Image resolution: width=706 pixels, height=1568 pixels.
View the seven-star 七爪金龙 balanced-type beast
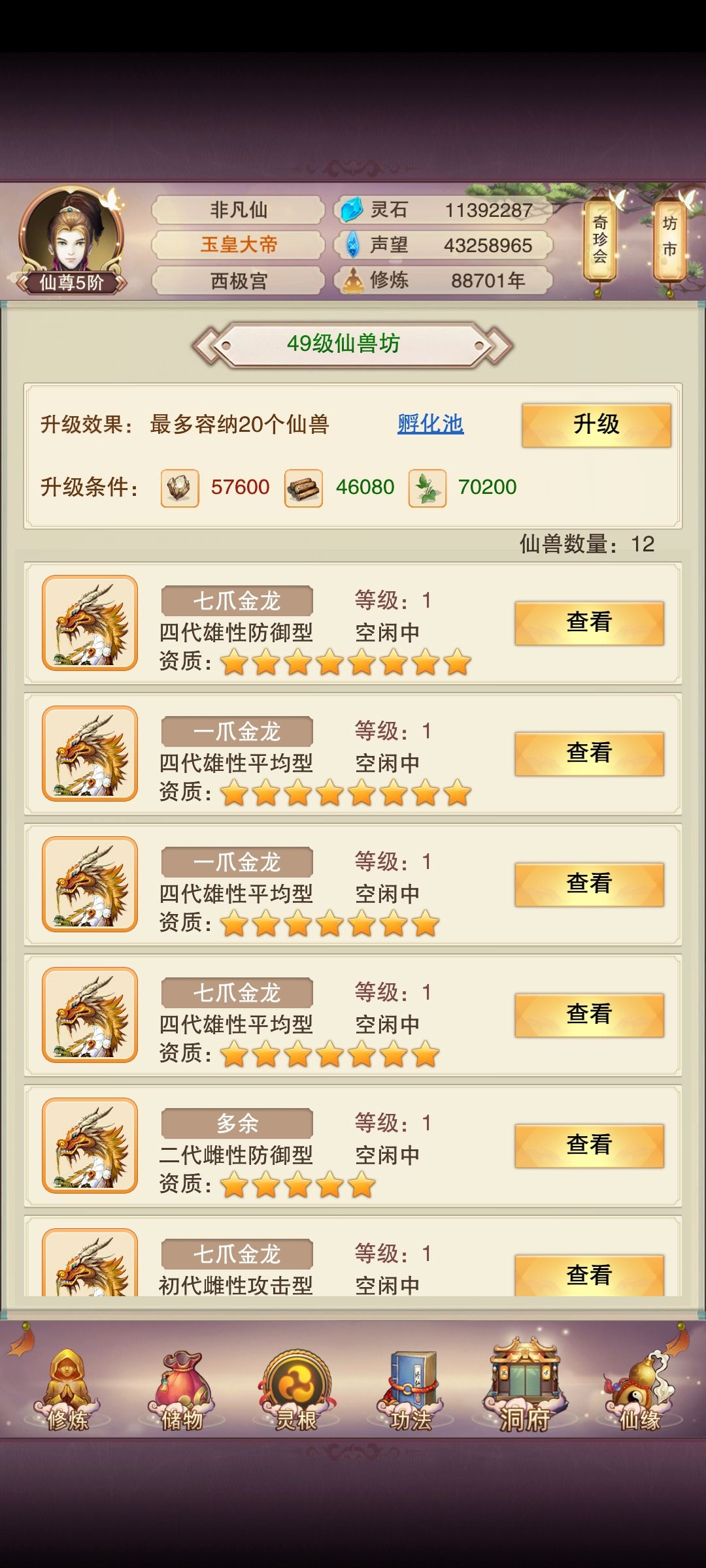pyautogui.click(x=589, y=1015)
